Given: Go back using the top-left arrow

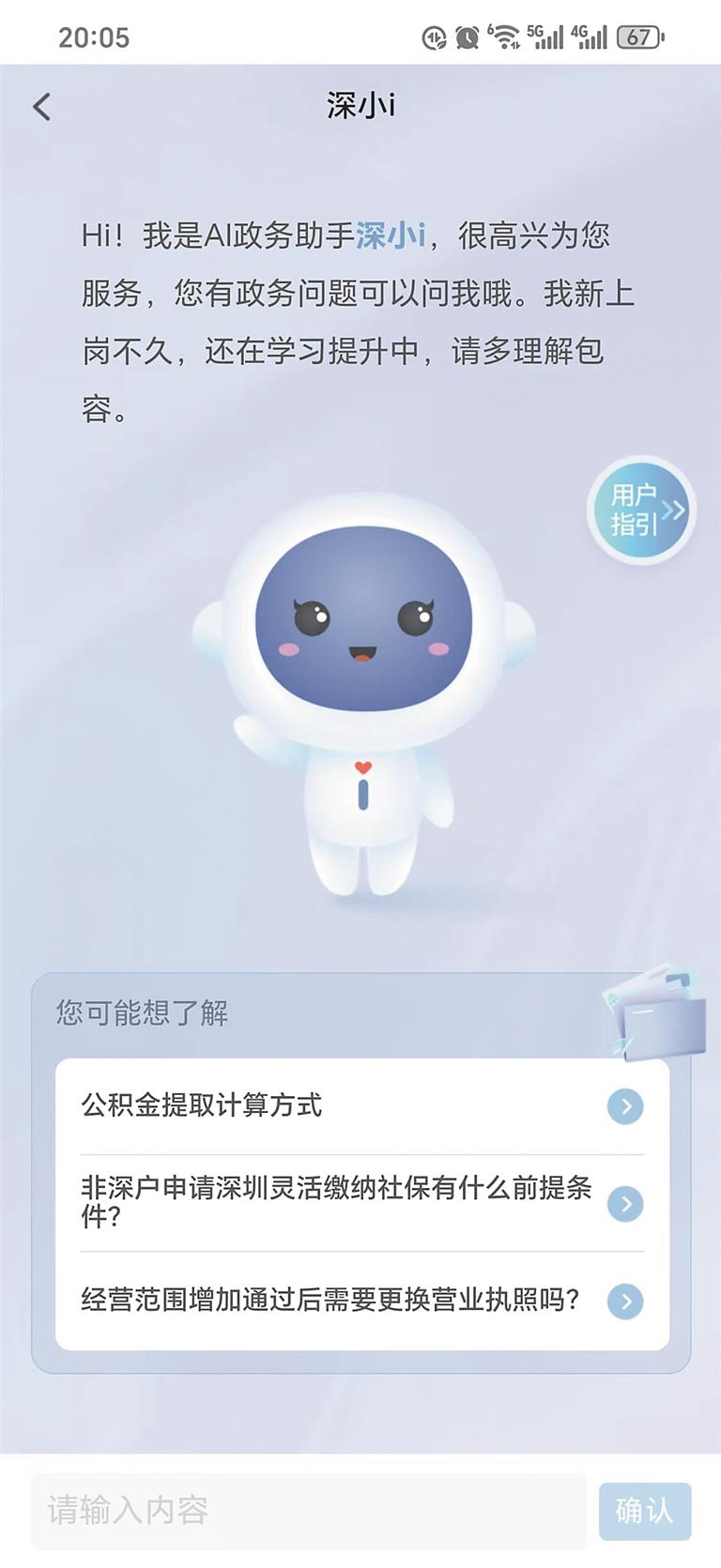Looking at the screenshot, I should click(x=42, y=107).
